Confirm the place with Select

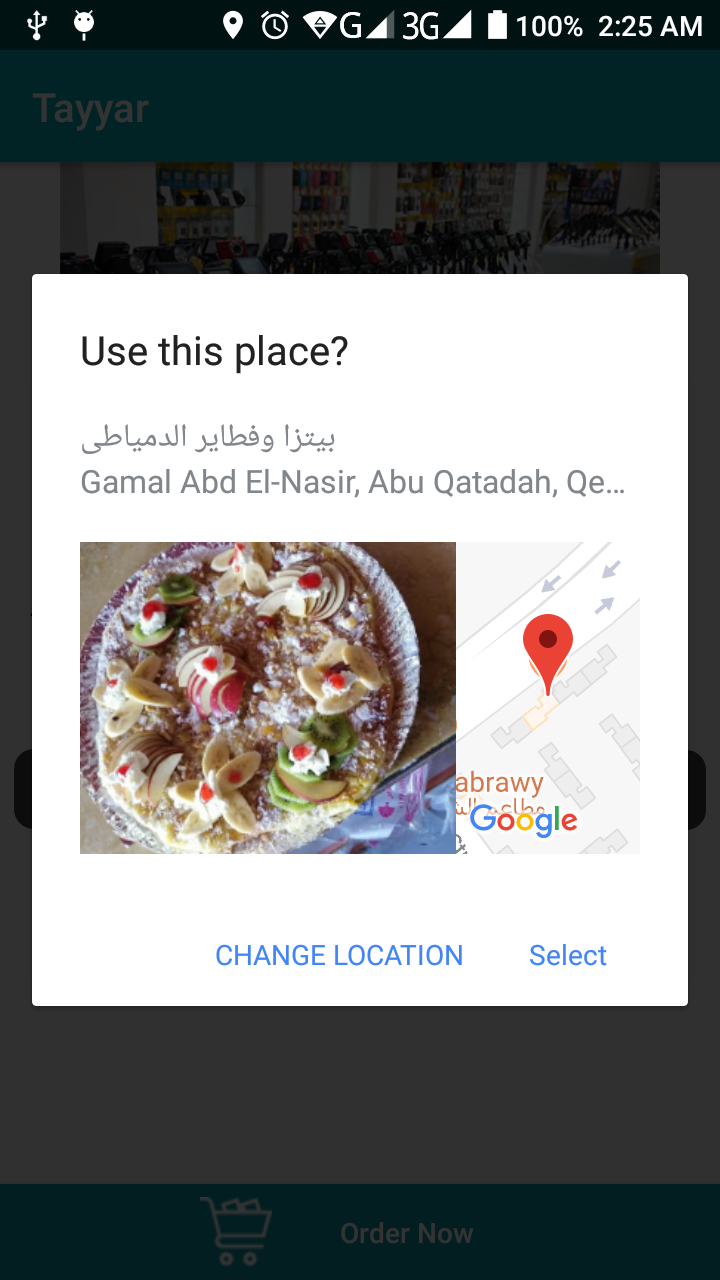(567, 955)
